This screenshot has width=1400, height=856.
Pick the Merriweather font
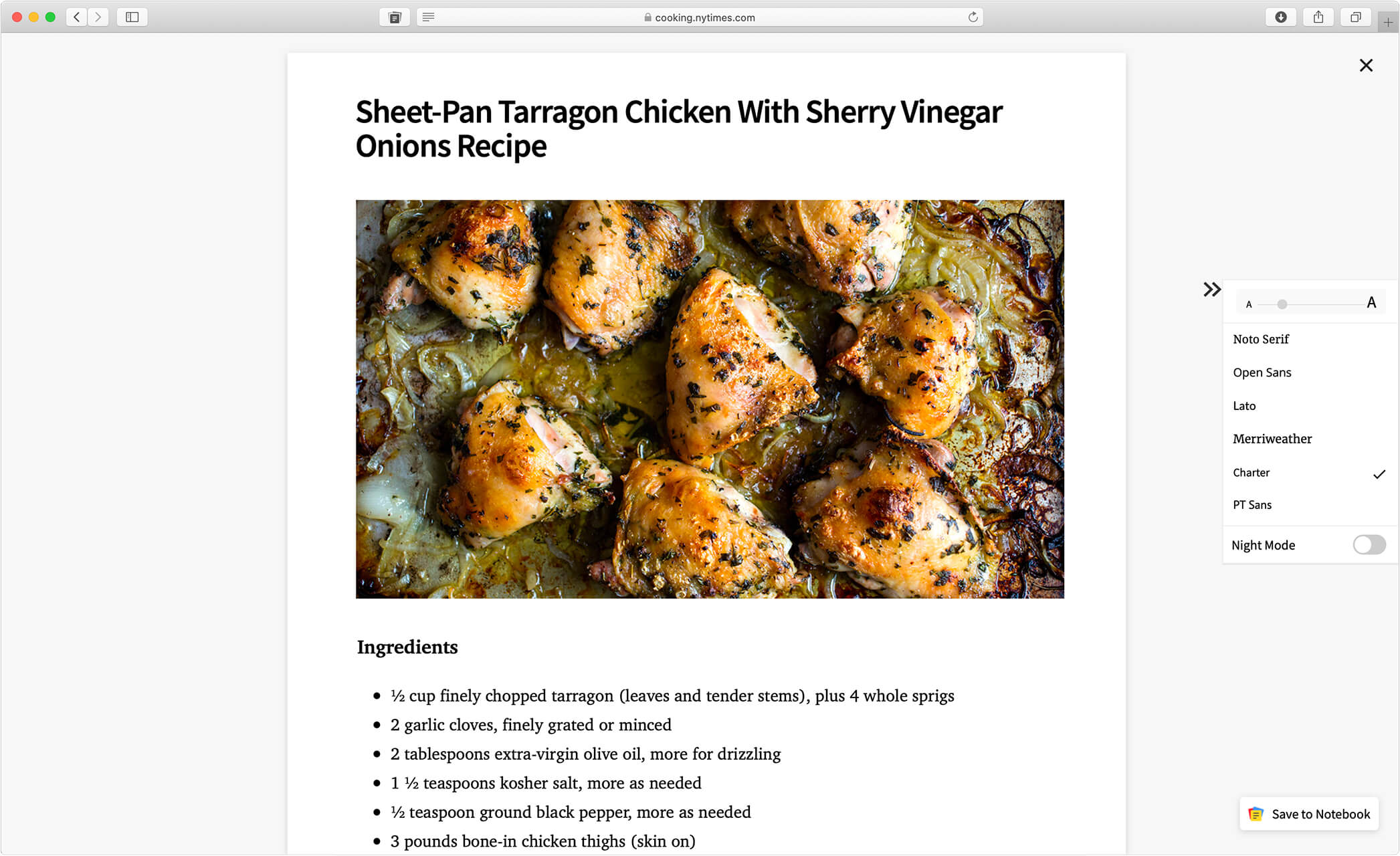[1272, 439]
